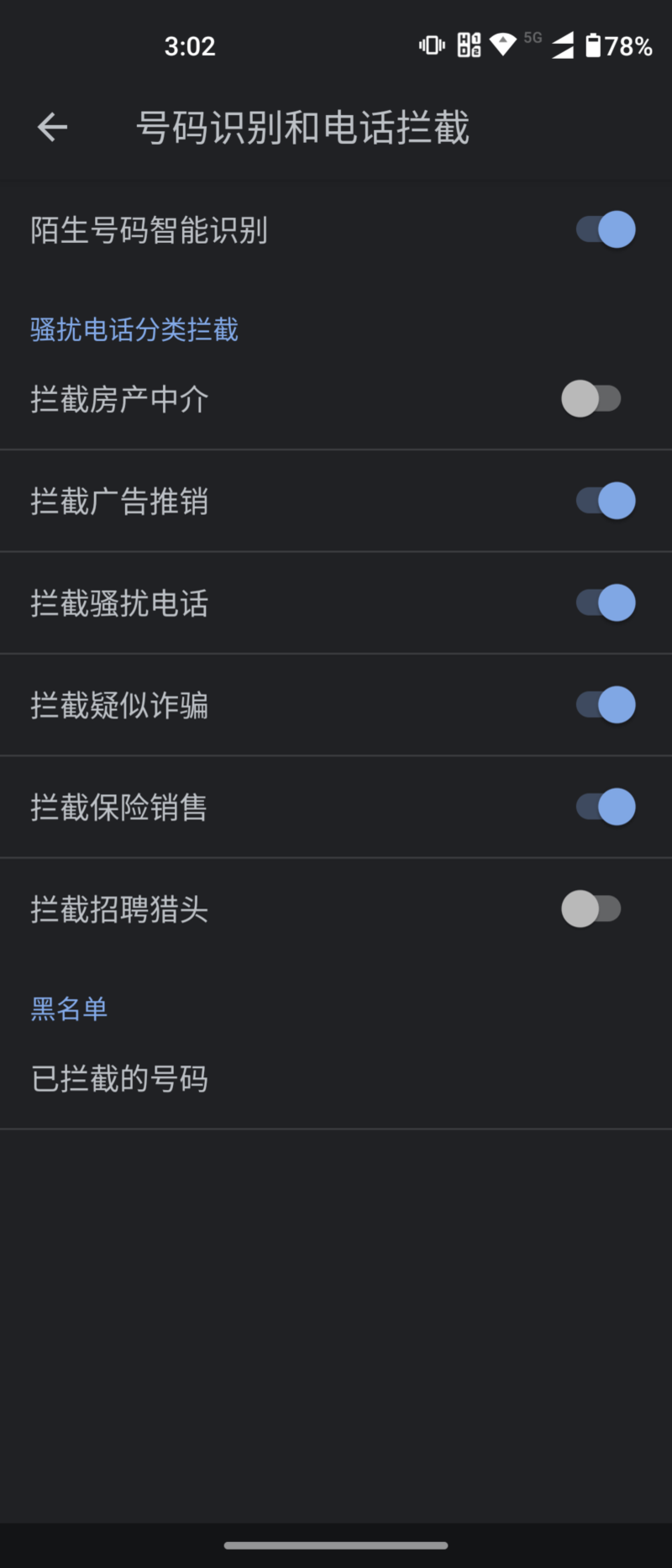Disable 拦截保险销售 blocking
This screenshot has width=672, height=1568.
[605, 807]
